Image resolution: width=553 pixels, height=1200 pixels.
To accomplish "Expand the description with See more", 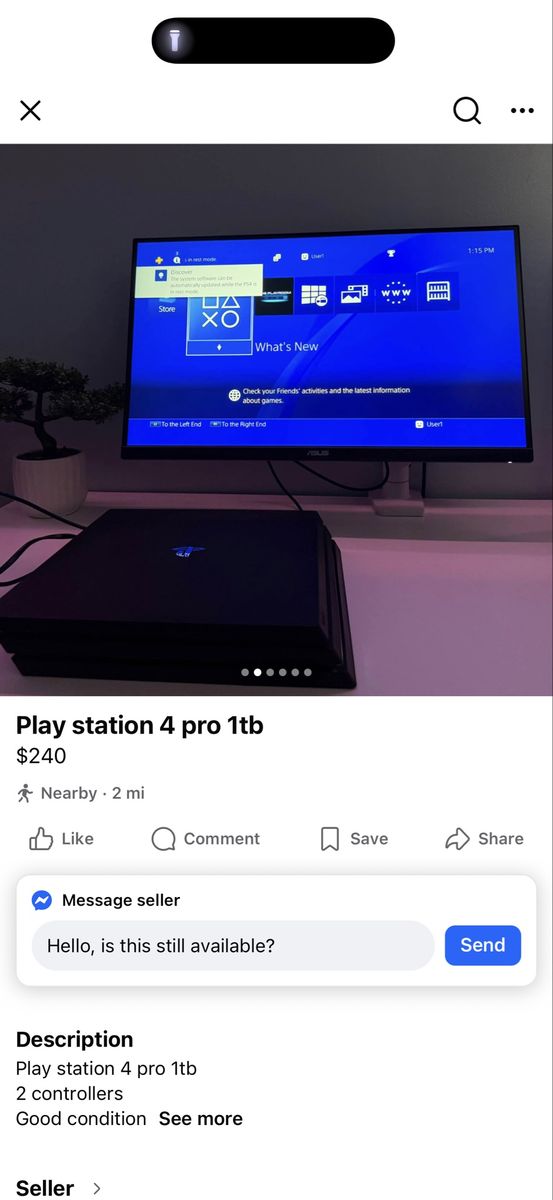I will pyautogui.click(x=201, y=1118).
